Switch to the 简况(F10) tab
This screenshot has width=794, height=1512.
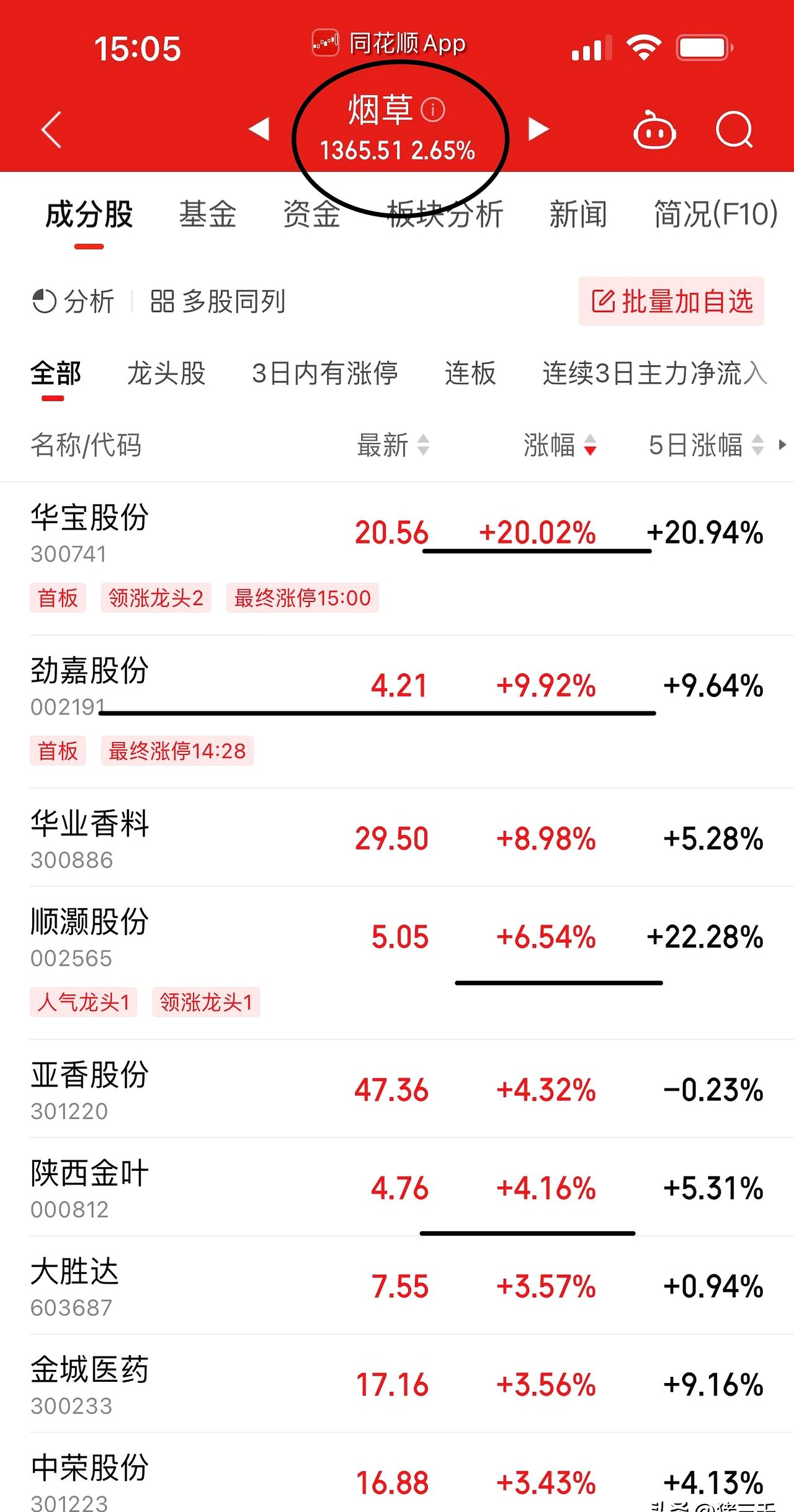713,214
